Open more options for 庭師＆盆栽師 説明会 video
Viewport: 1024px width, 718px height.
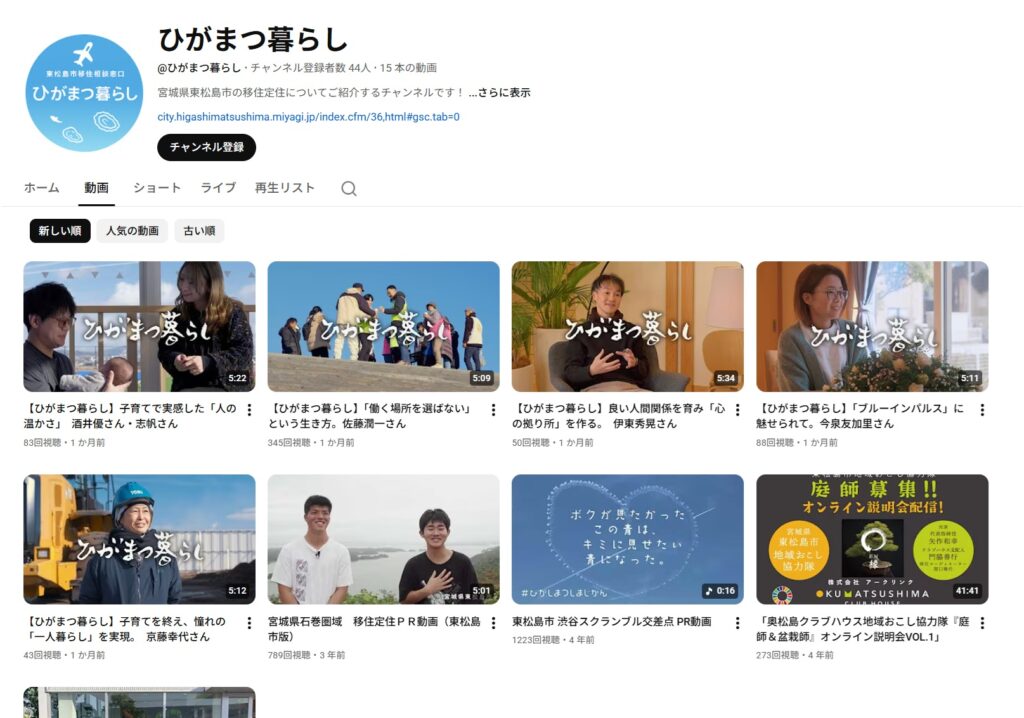[982, 623]
